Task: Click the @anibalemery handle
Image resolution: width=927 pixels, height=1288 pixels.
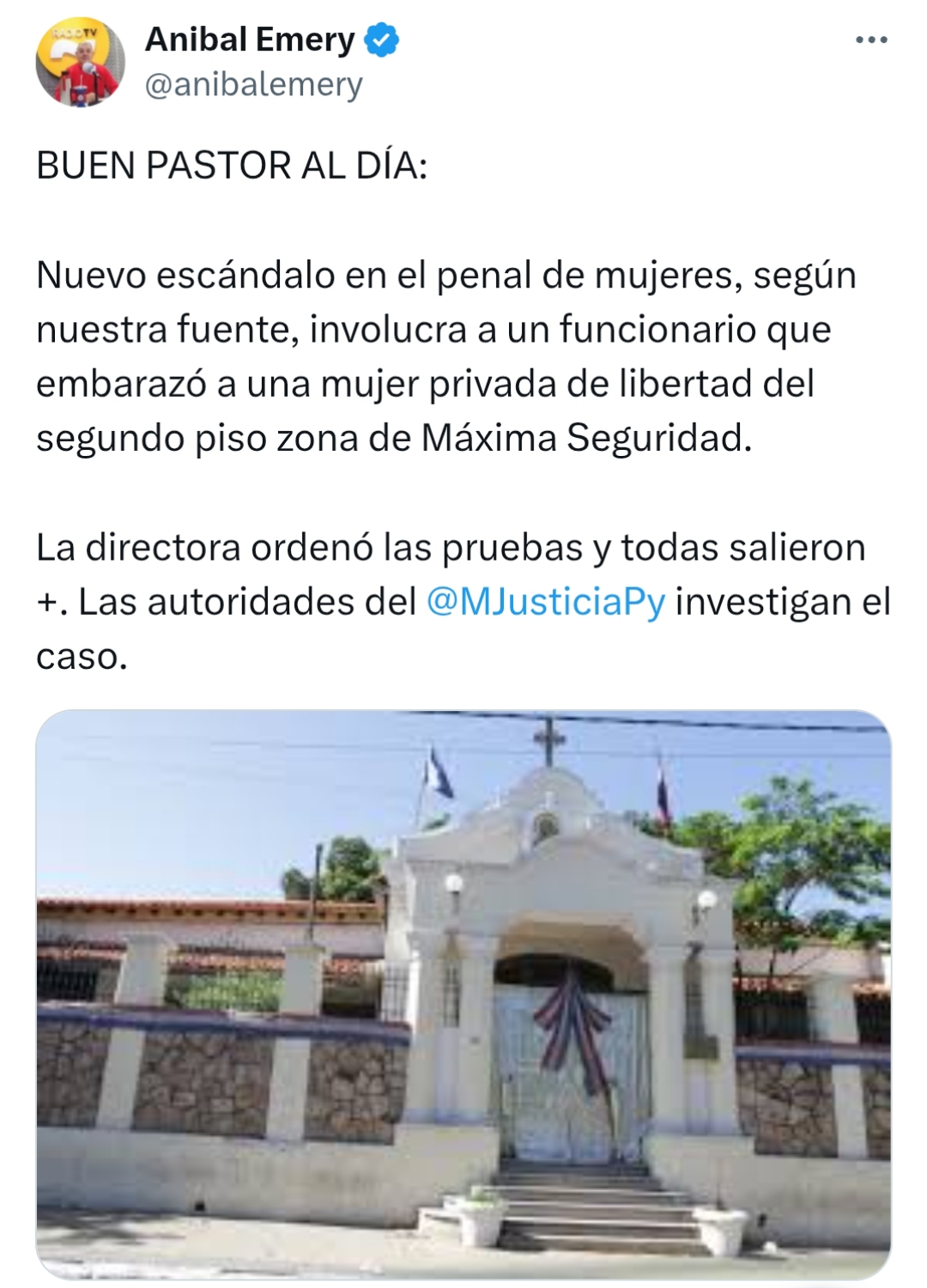Action: pos(254,85)
